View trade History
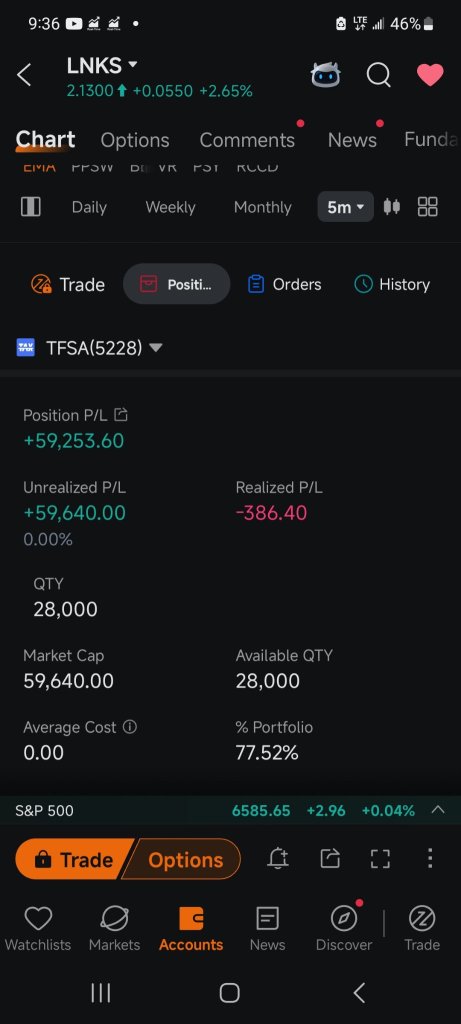Screen dimensions: 461x1024 pyautogui.click(x=392, y=284)
